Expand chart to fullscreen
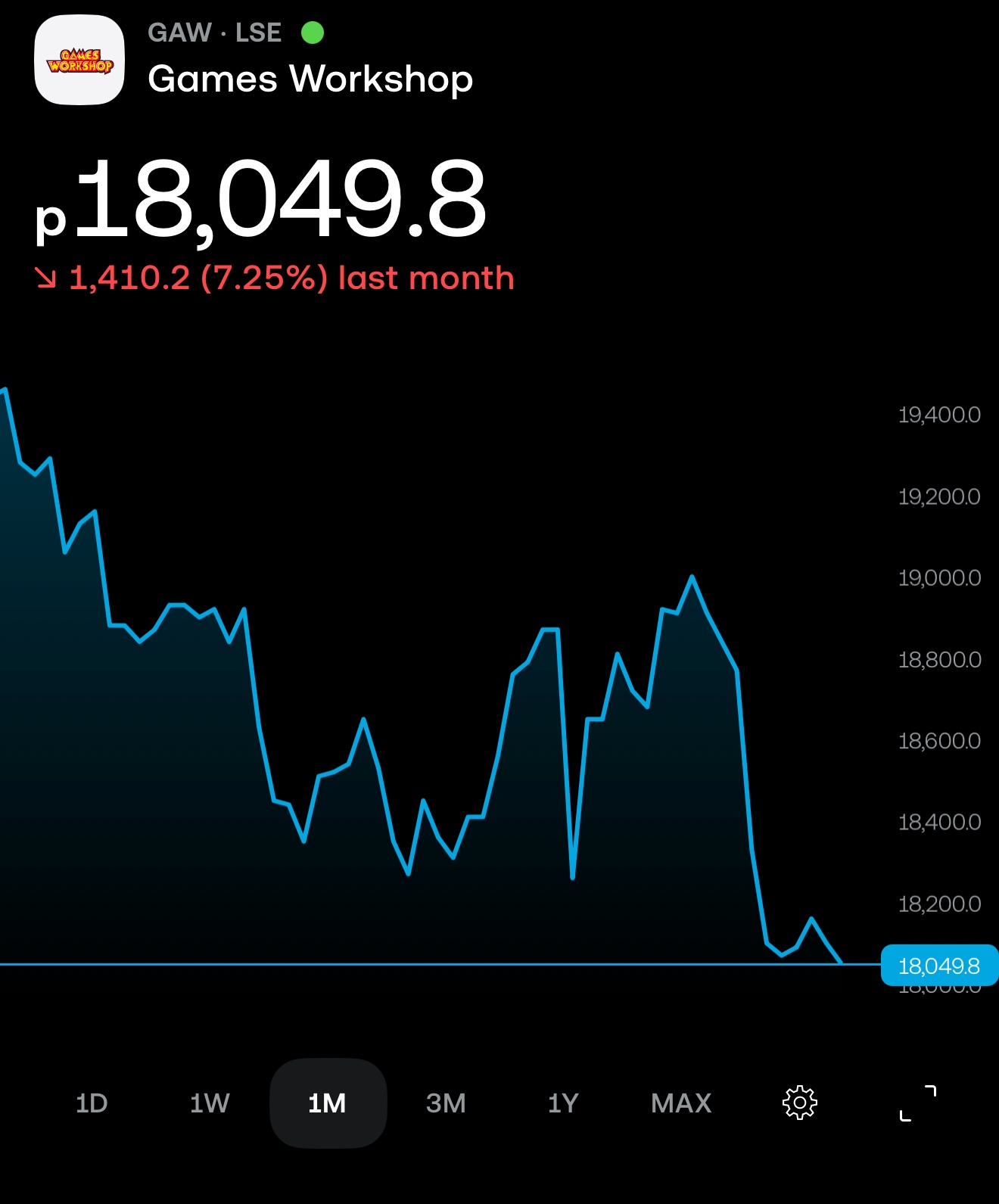Screen dimensions: 999x1204 pyautogui.click(x=917, y=1103)
